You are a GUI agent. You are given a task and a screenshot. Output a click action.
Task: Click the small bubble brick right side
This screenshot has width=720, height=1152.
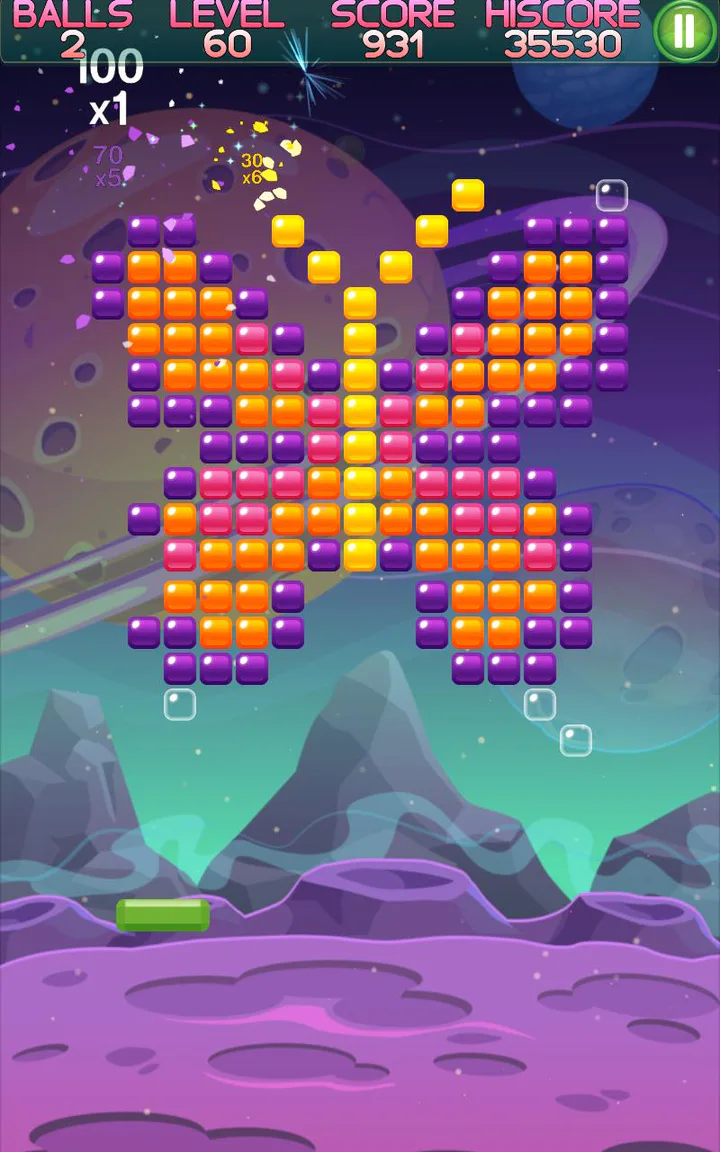coord(575,740)
